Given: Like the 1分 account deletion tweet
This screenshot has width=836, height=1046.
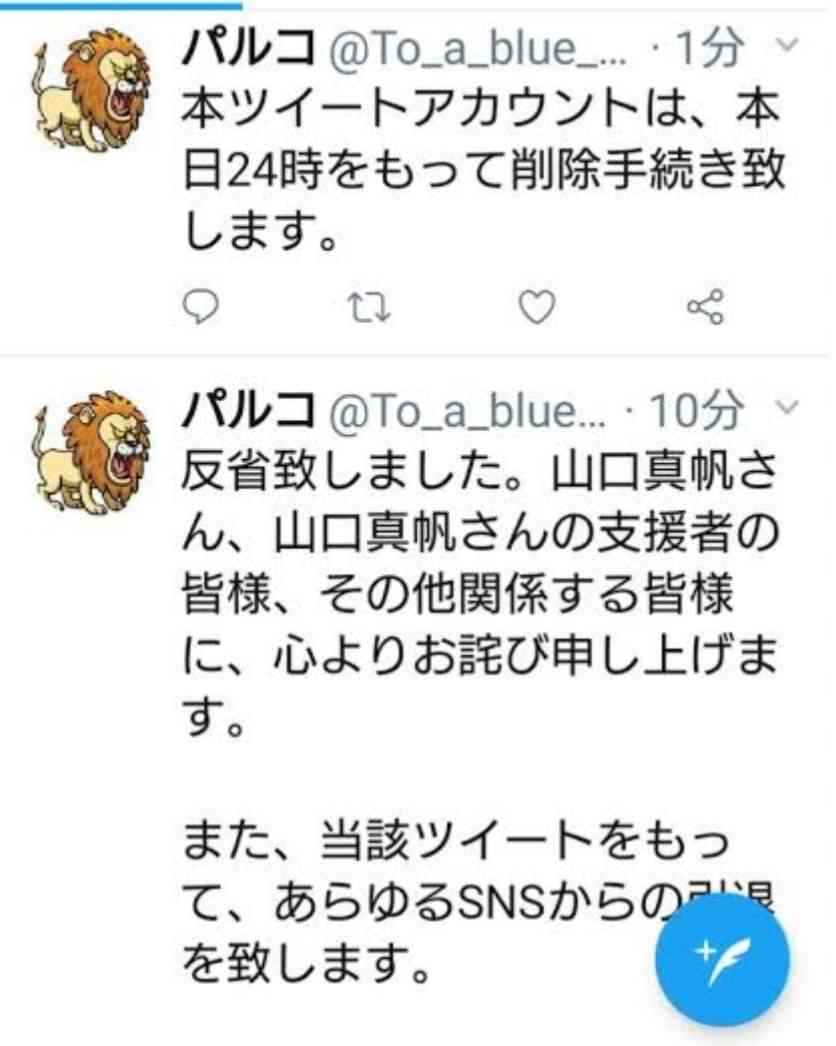Looking at the screenshot, I should (538, 311).
